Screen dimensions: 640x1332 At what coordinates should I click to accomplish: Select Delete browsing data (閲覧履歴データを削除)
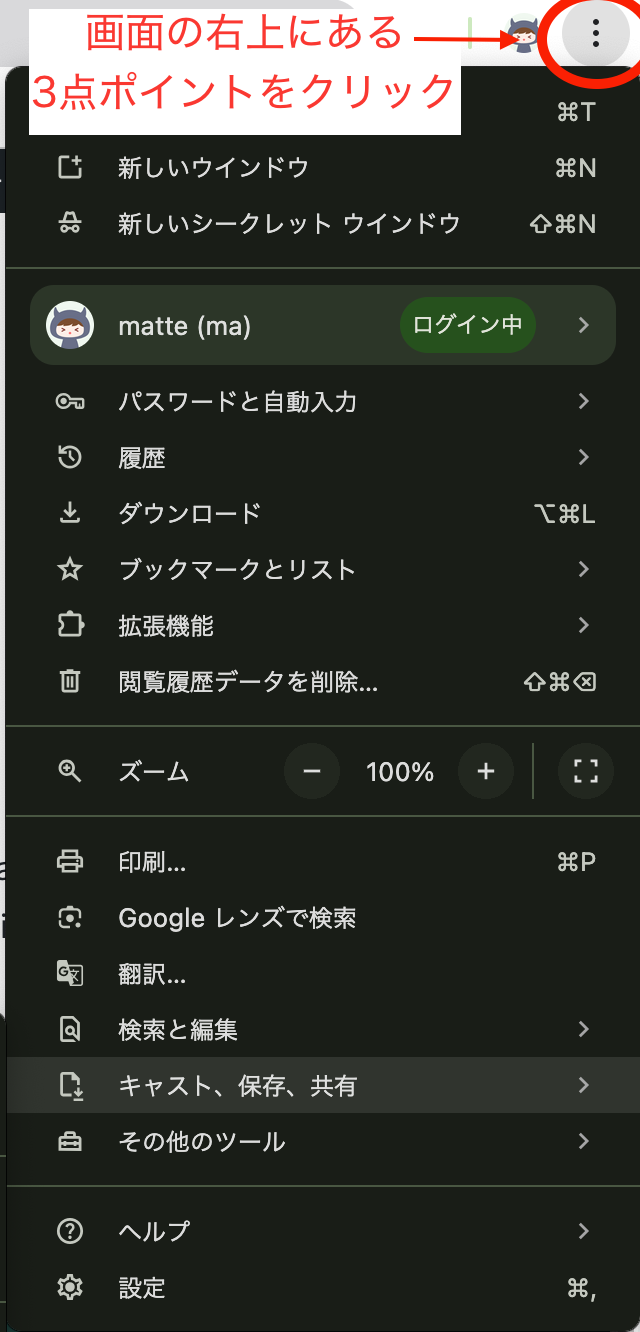tap(323, 682)
